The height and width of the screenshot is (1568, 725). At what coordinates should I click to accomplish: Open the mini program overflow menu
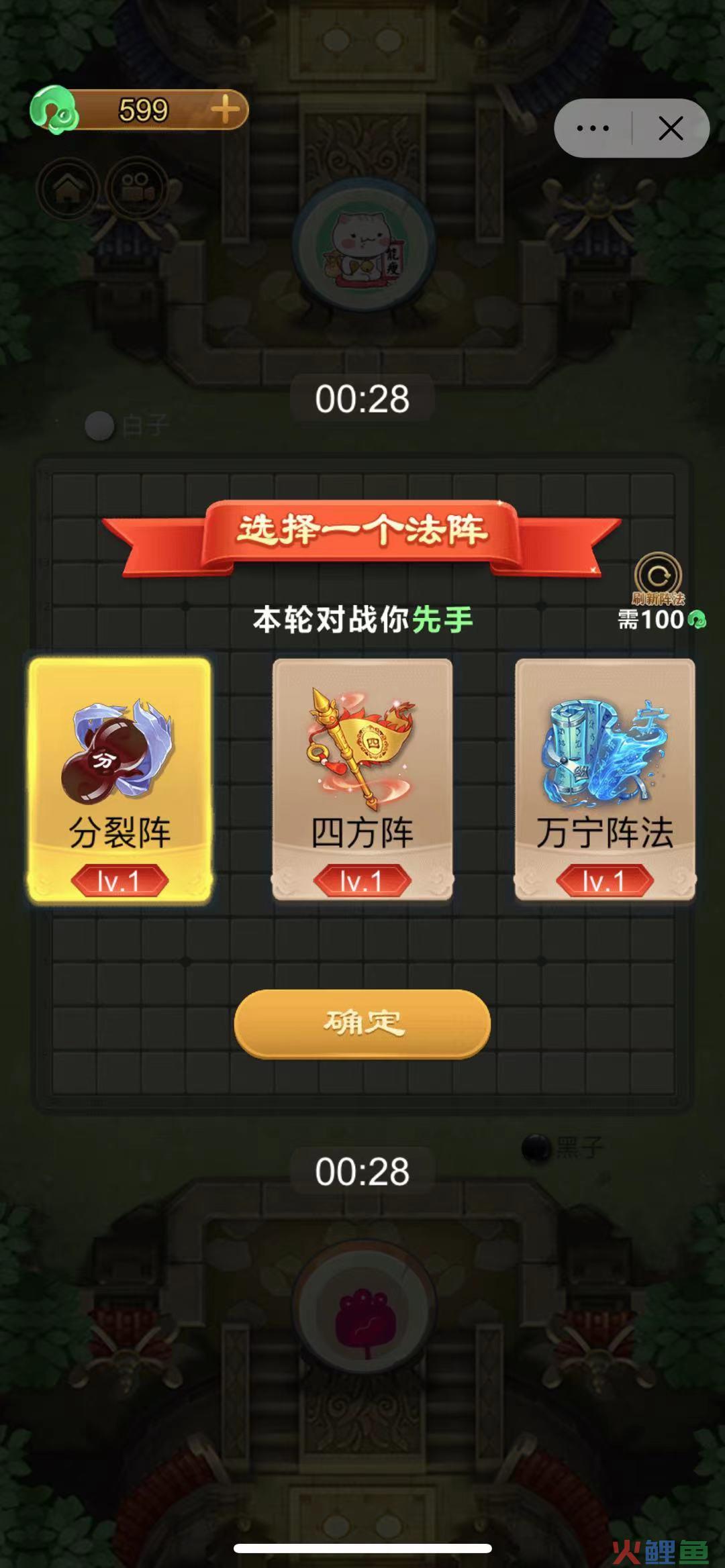[x=593, y=128]
